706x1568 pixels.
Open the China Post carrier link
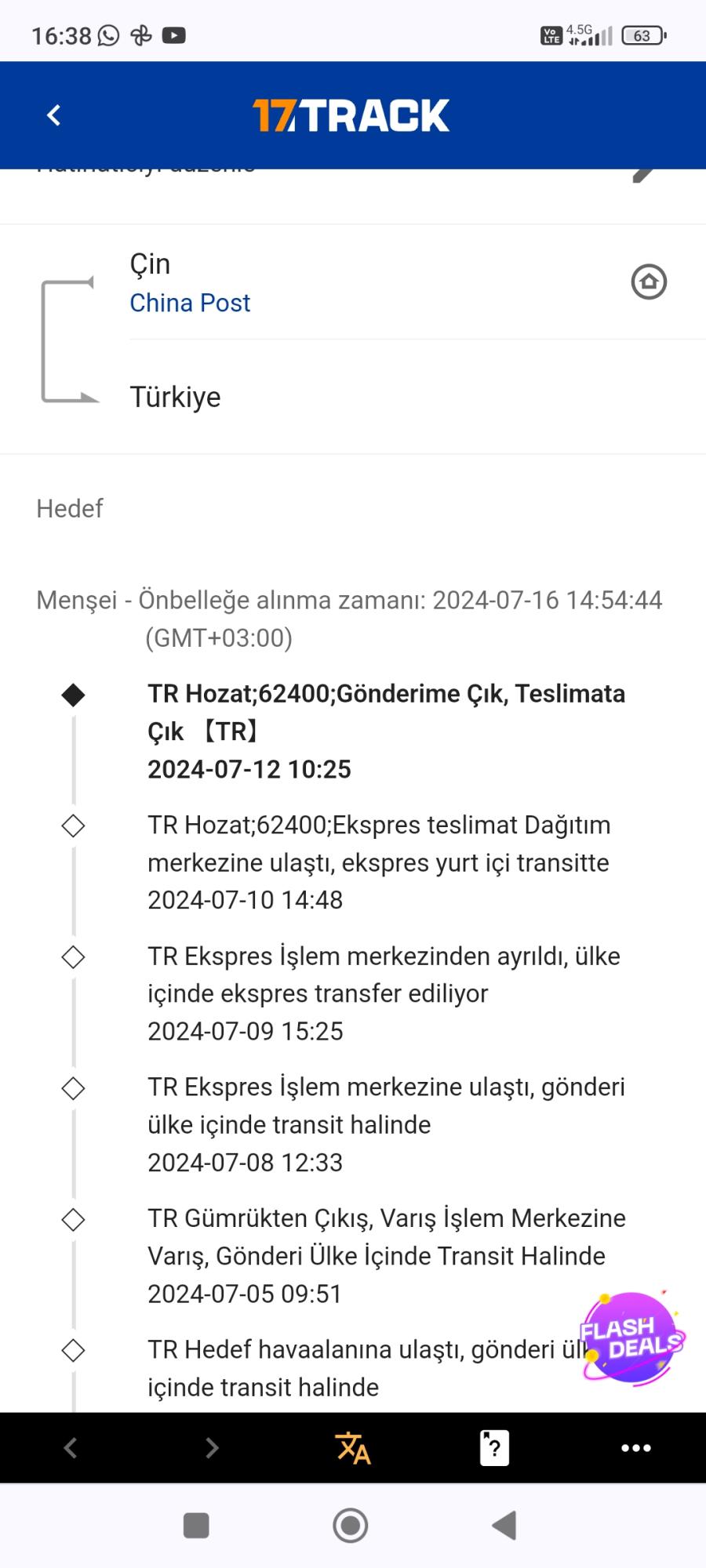tap(190, 303)
